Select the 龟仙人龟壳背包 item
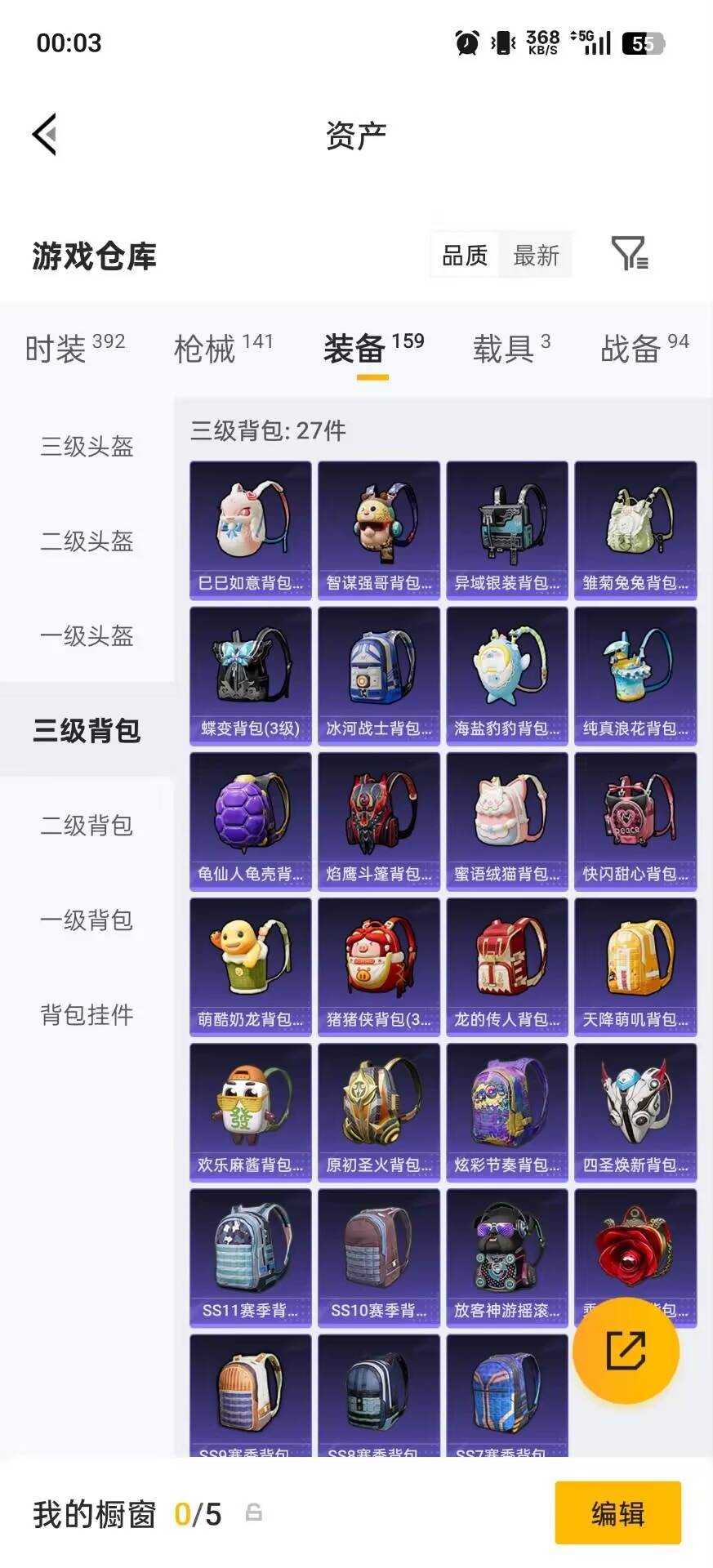This screenshot has width=713, height=1568. point(249,819)
